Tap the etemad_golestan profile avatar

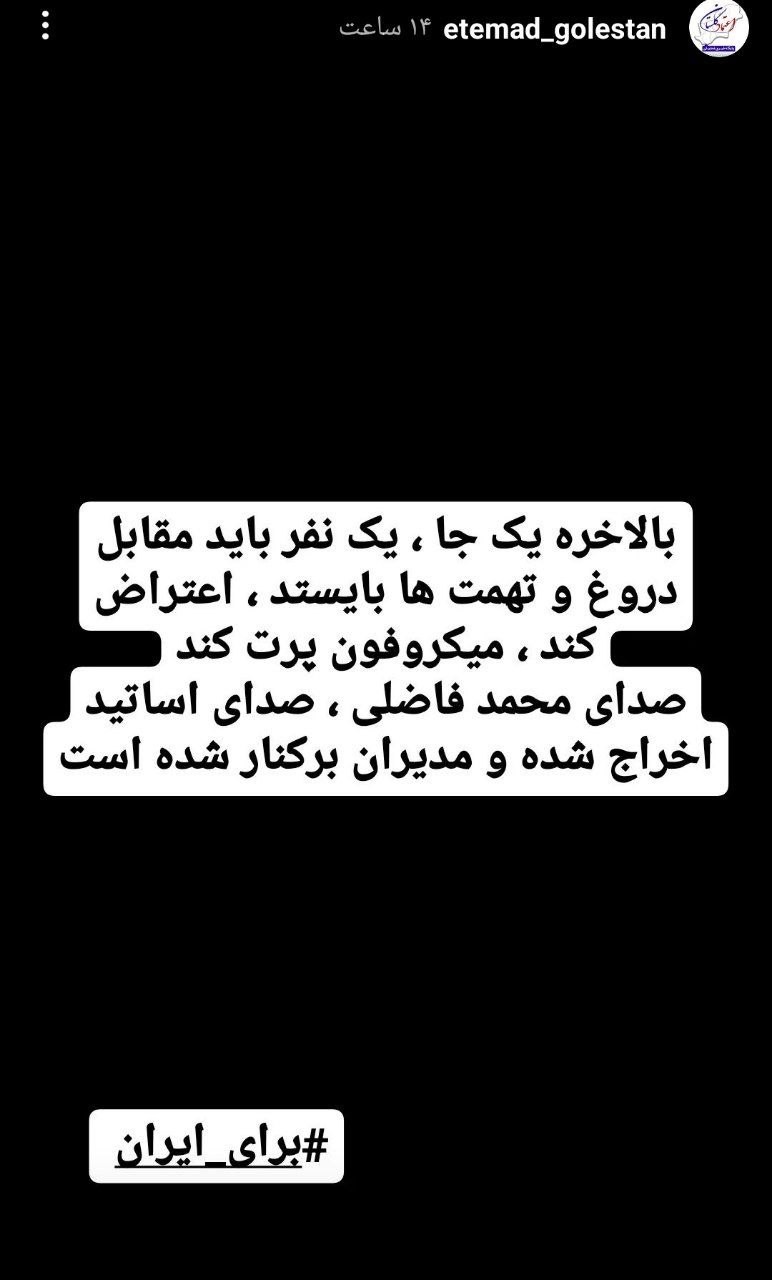pyautogui.click(x=719, y=29)
